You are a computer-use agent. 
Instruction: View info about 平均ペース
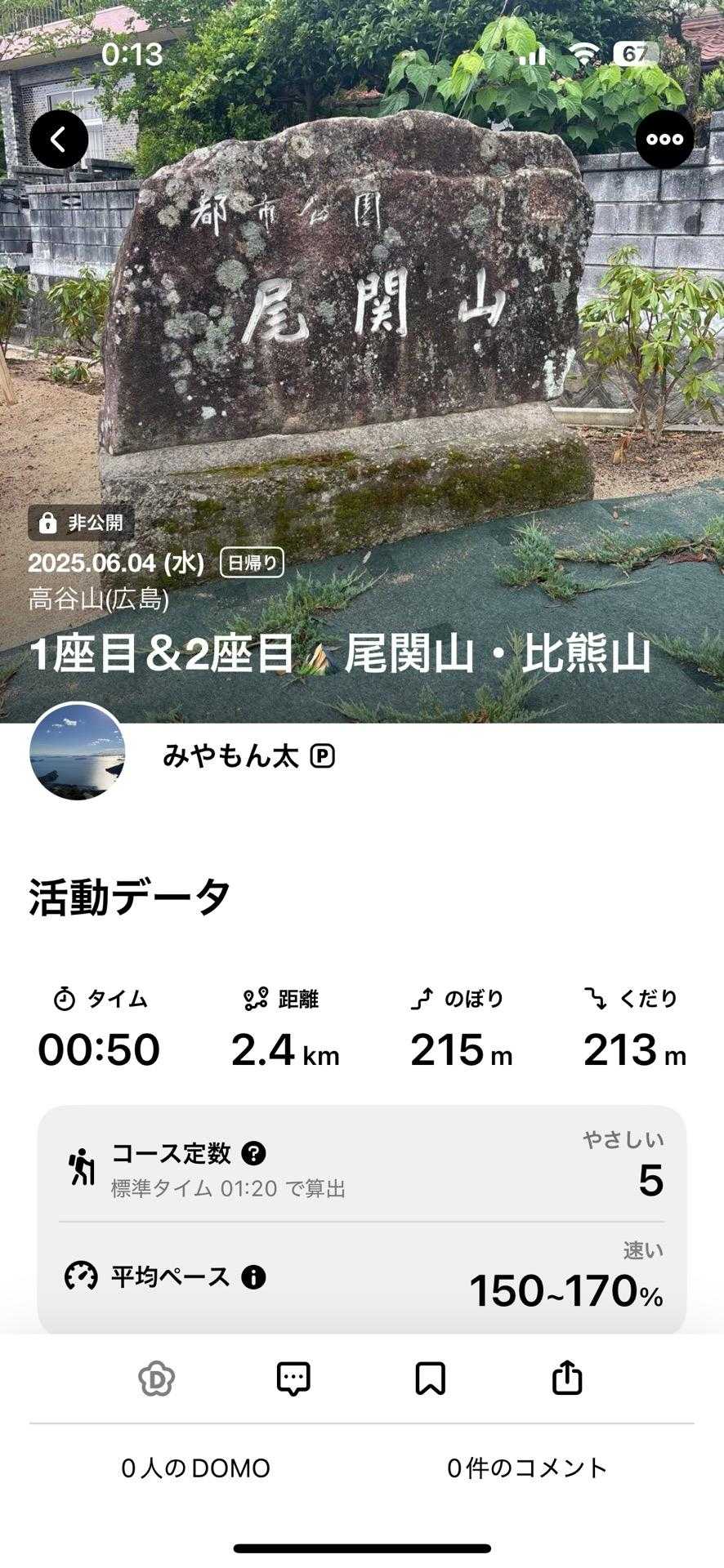(x=253, y=1276)
